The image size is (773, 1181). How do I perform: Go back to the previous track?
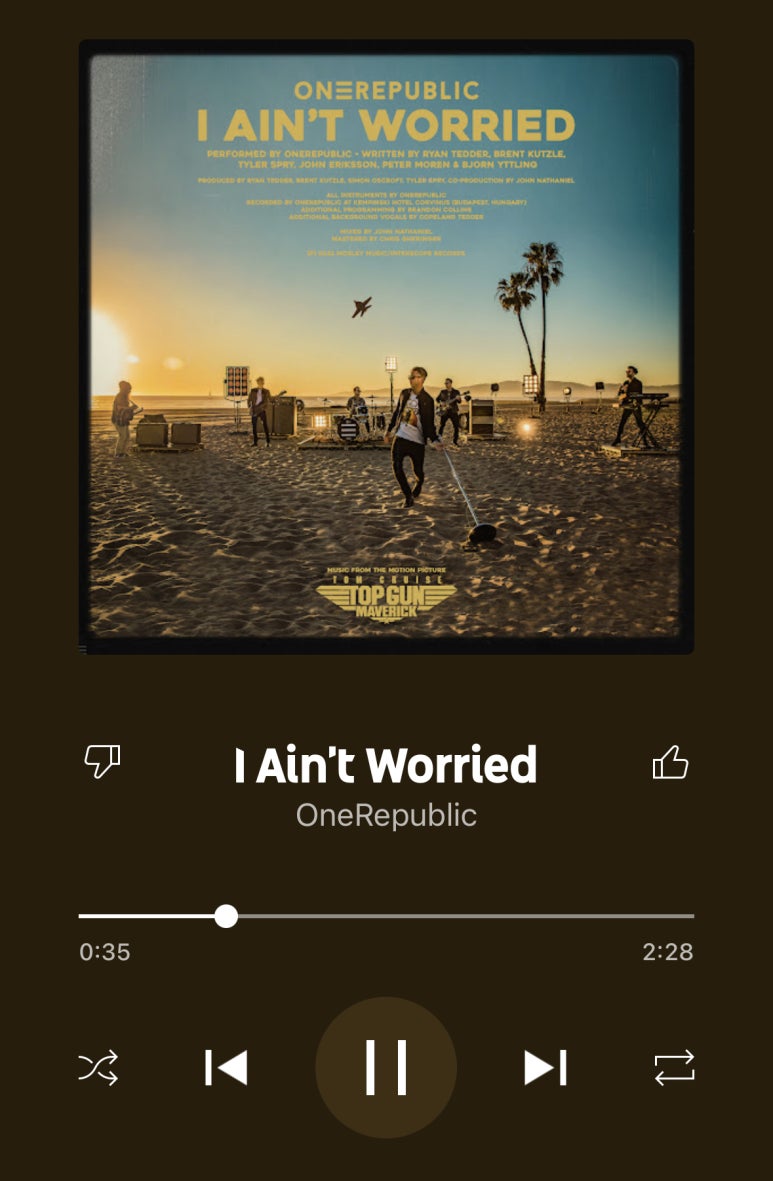click(226, 1067)
